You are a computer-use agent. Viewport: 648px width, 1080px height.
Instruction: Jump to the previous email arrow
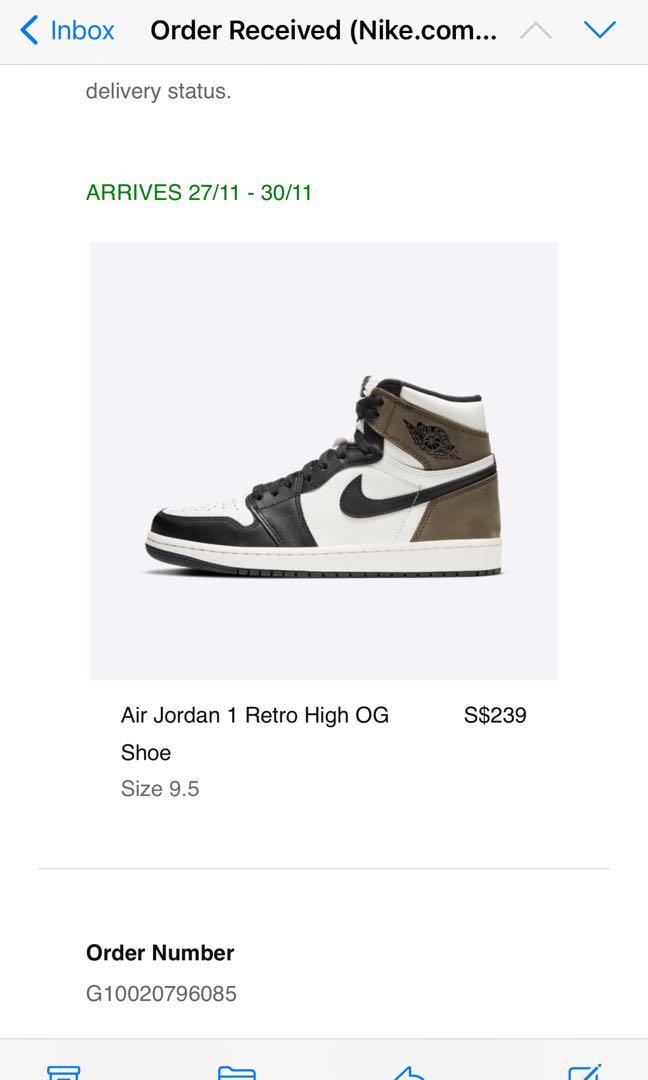tap(536, 30)
